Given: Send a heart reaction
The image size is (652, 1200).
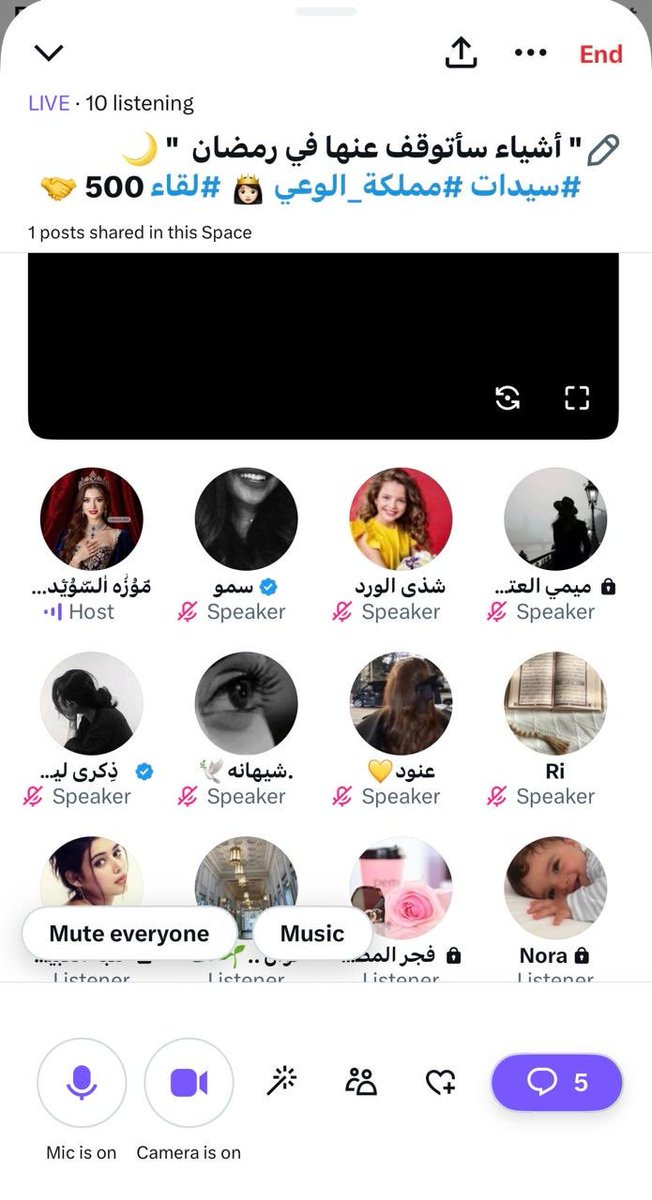Looking at the screenshot, I should point(440,1081).
